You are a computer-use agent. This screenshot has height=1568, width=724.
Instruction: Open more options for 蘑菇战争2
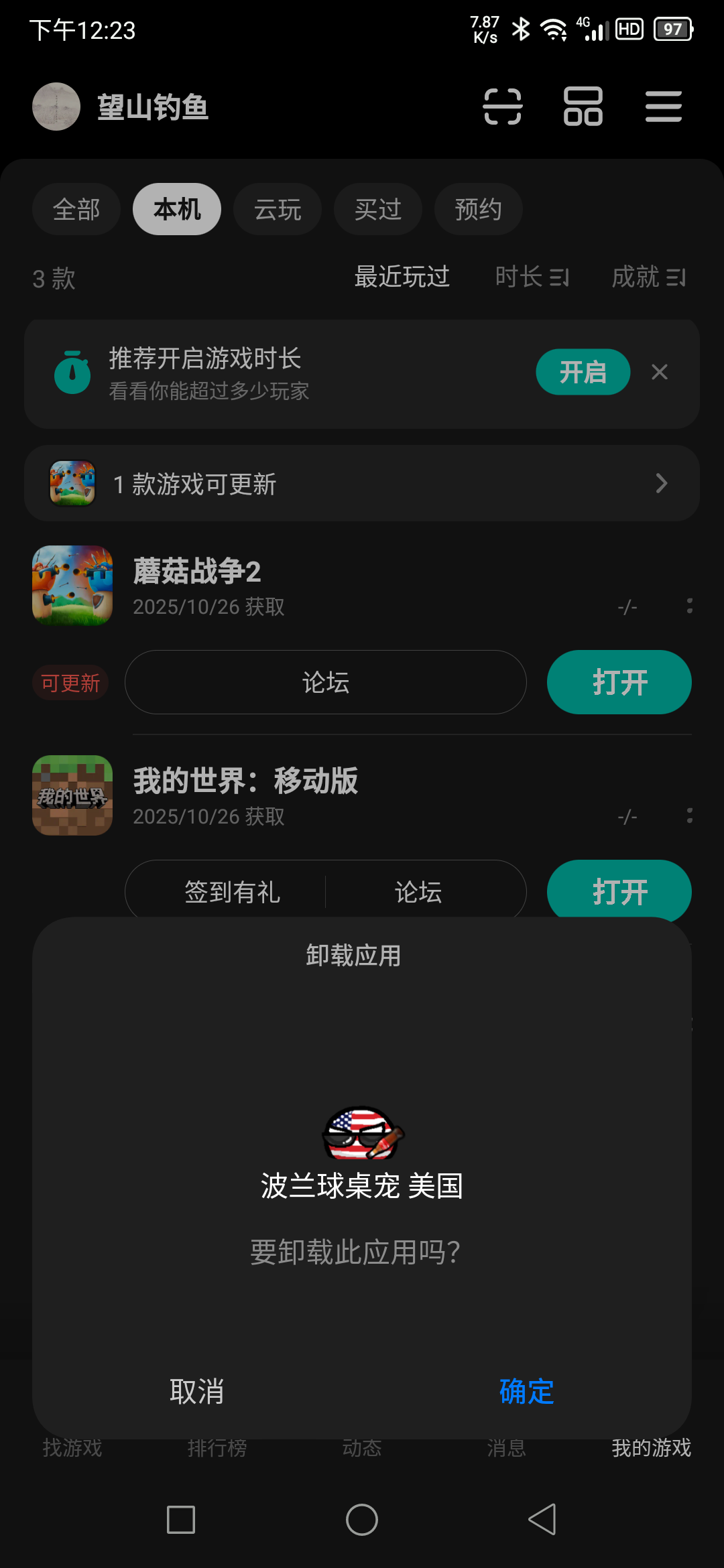689,606
